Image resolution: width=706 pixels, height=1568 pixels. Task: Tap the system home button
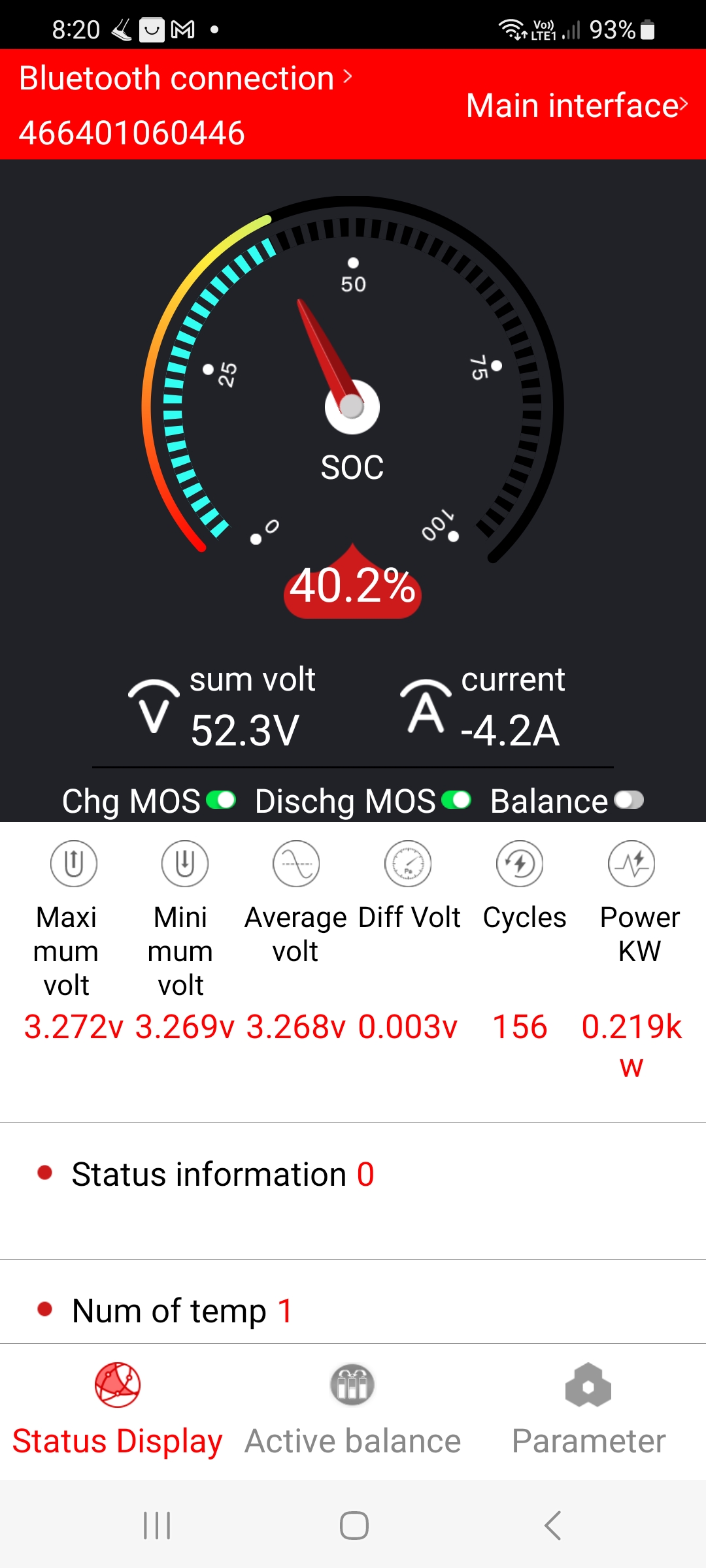(354, 1526)
